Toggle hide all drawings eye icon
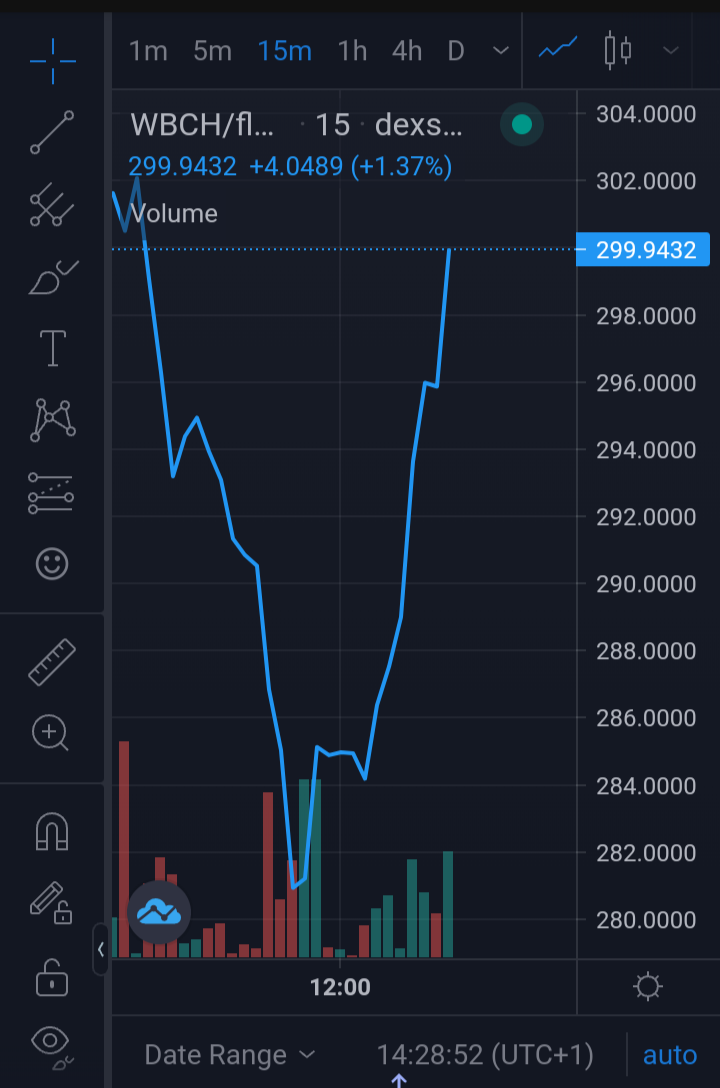The image size is (720, 1088). point(52,1045)
